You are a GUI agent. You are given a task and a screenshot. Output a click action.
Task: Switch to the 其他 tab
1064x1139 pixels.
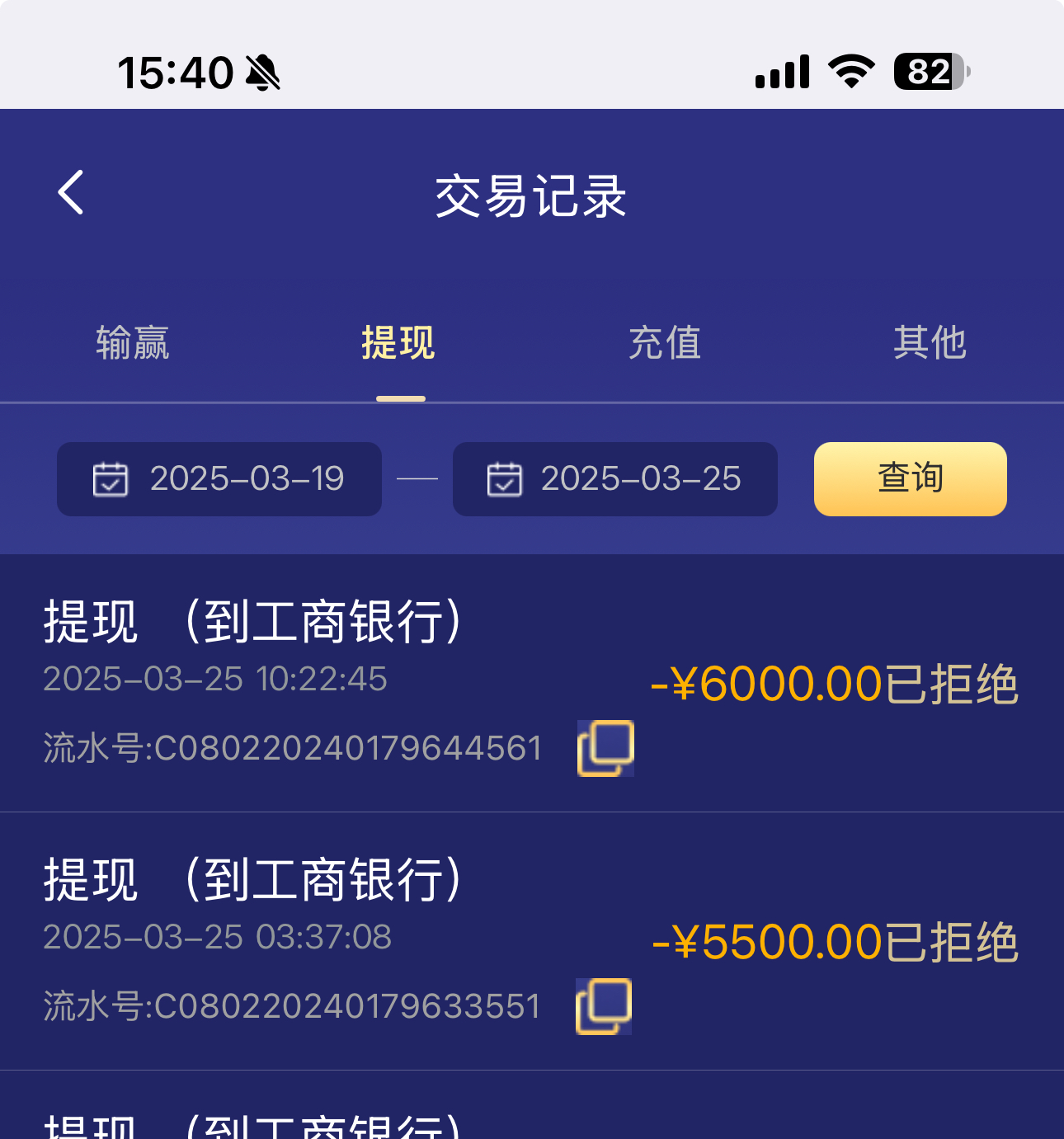pos(930,343)
